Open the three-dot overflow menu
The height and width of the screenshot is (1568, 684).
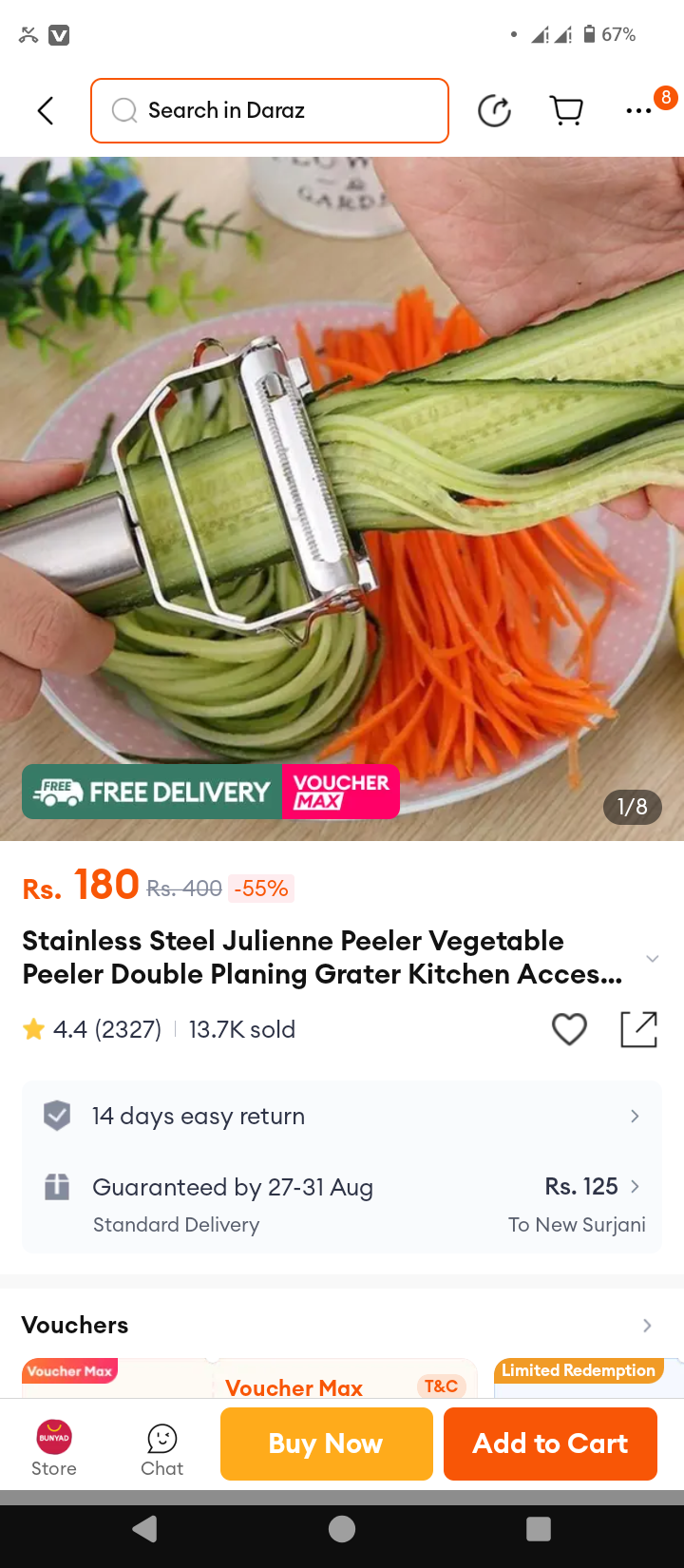(x=638, y=111)
